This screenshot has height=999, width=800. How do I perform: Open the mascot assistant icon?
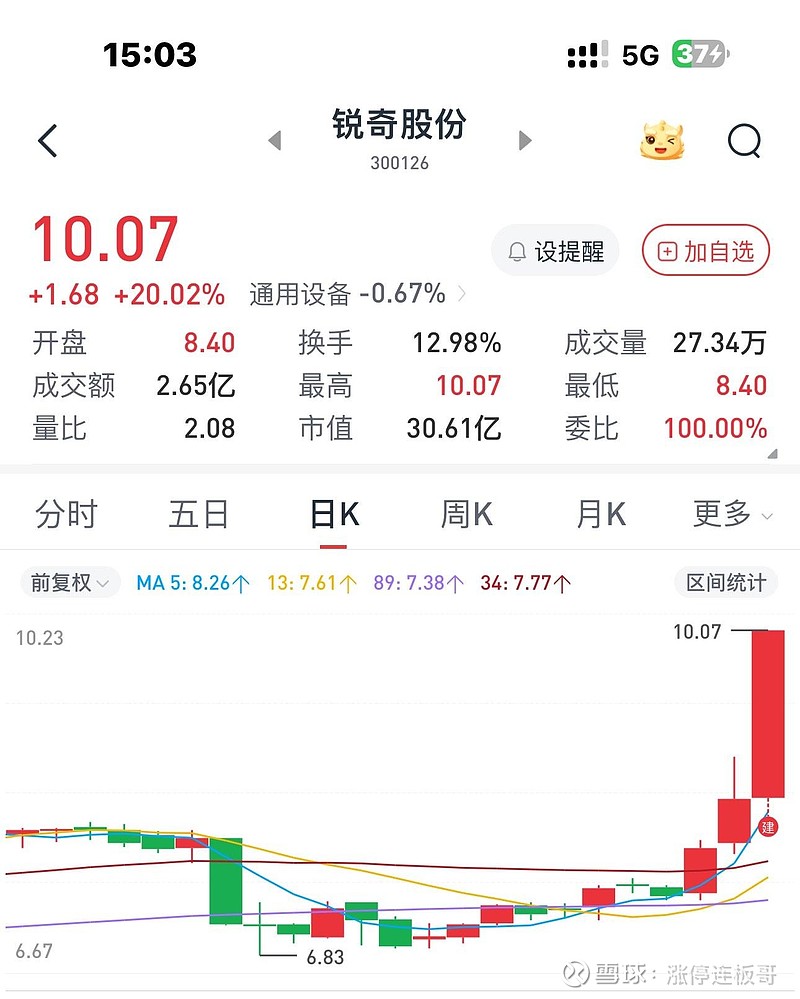[665, 141]
